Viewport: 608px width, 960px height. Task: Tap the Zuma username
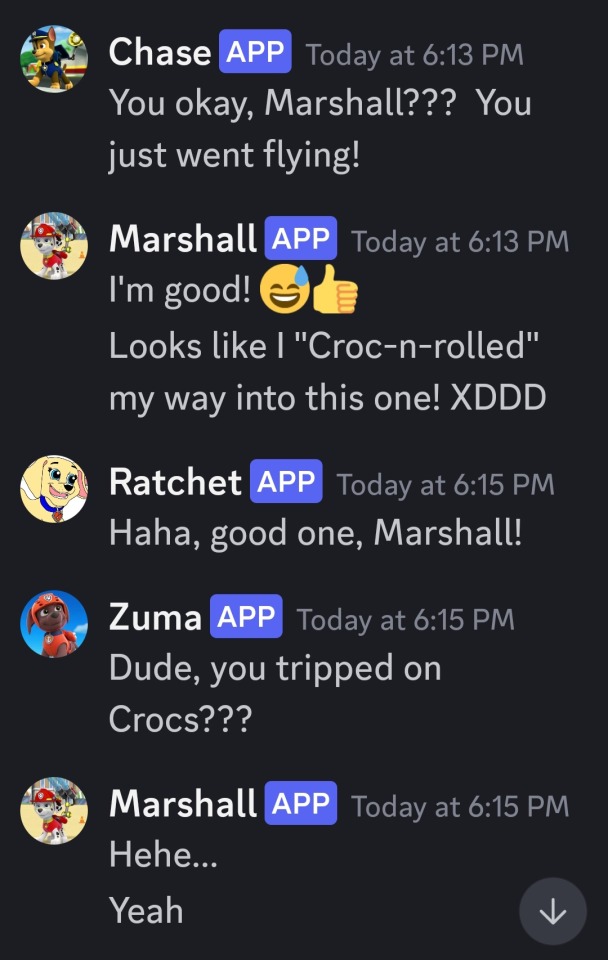tap(155, 618)
